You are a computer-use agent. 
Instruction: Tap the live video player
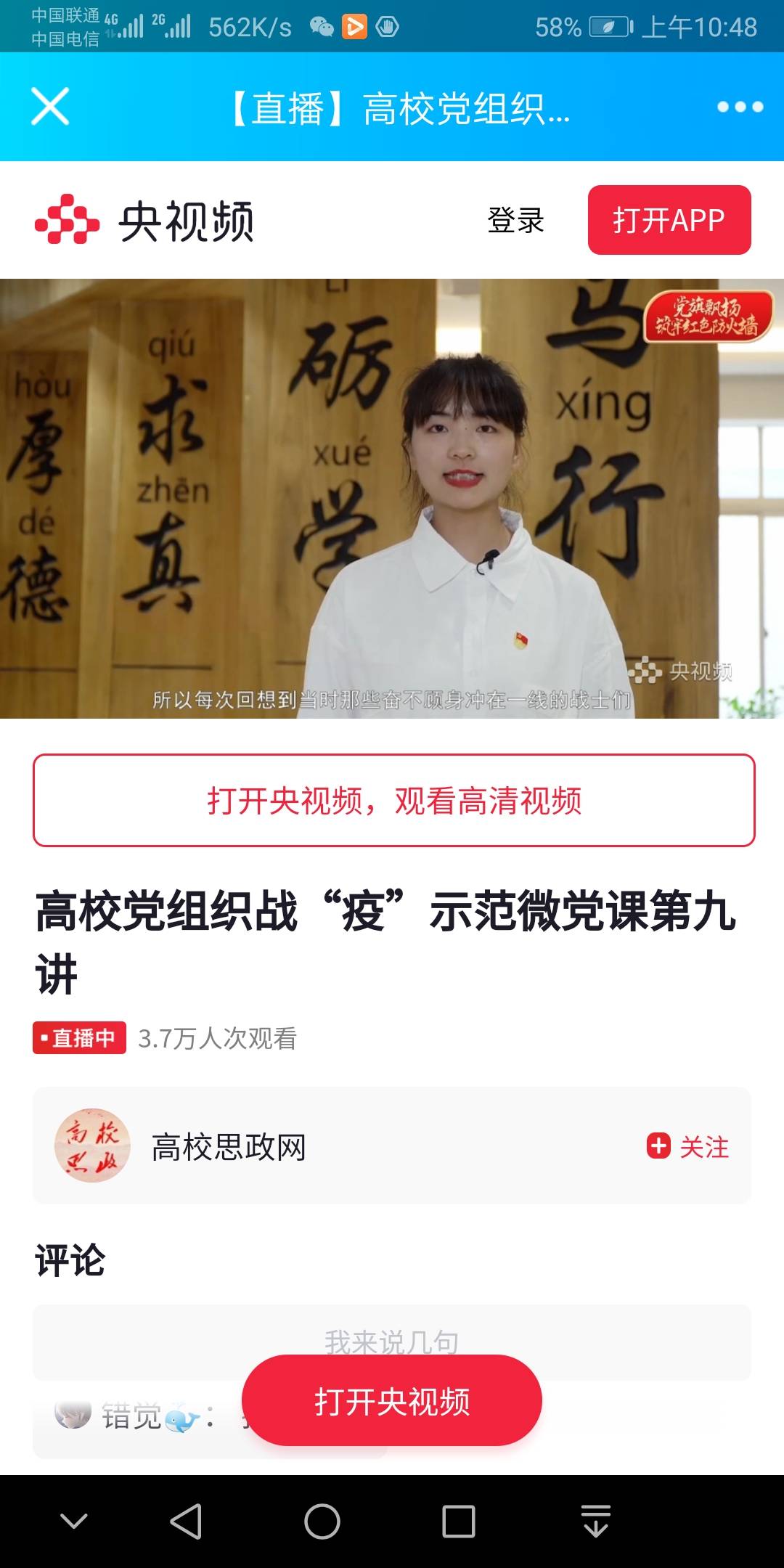[x=392, y=498]
